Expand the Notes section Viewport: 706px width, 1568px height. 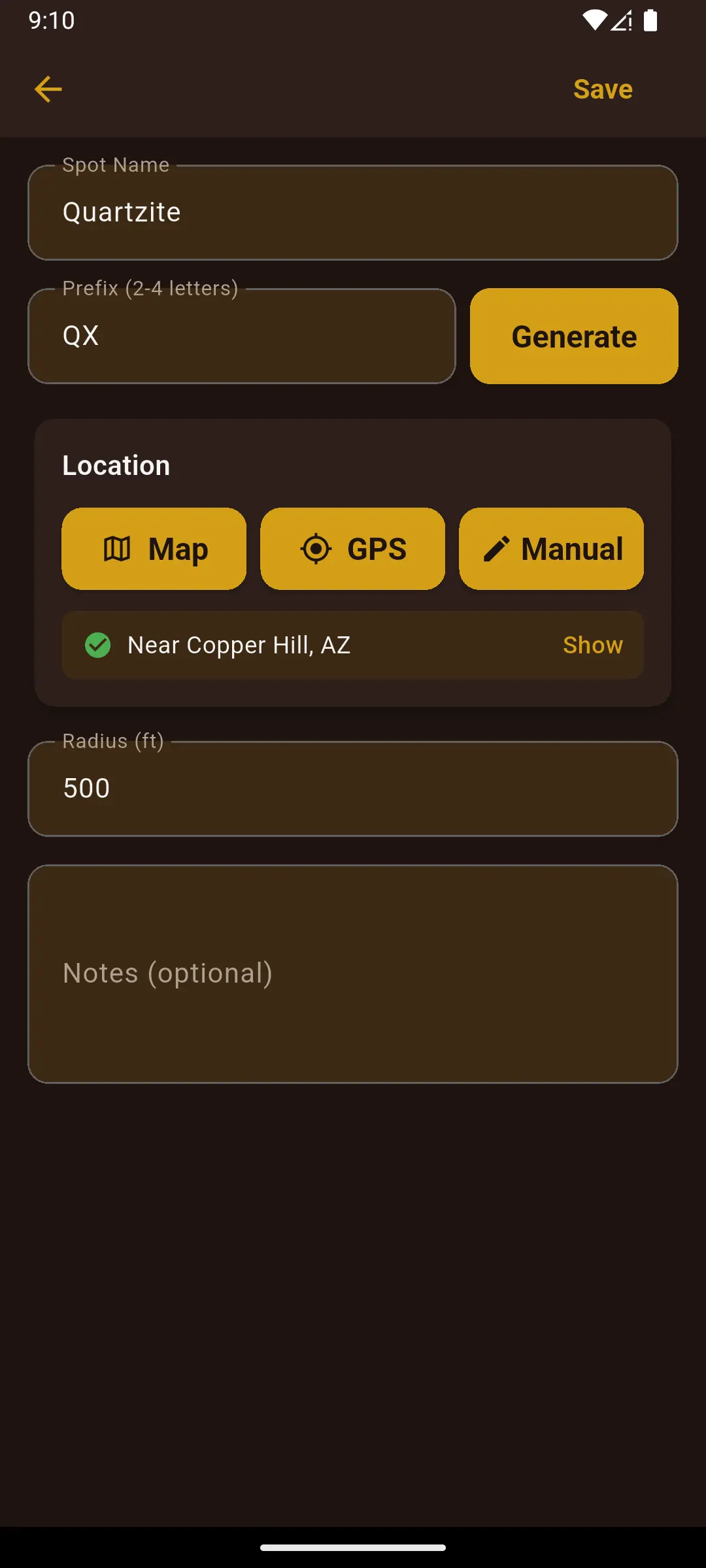[x=353, y=973]
